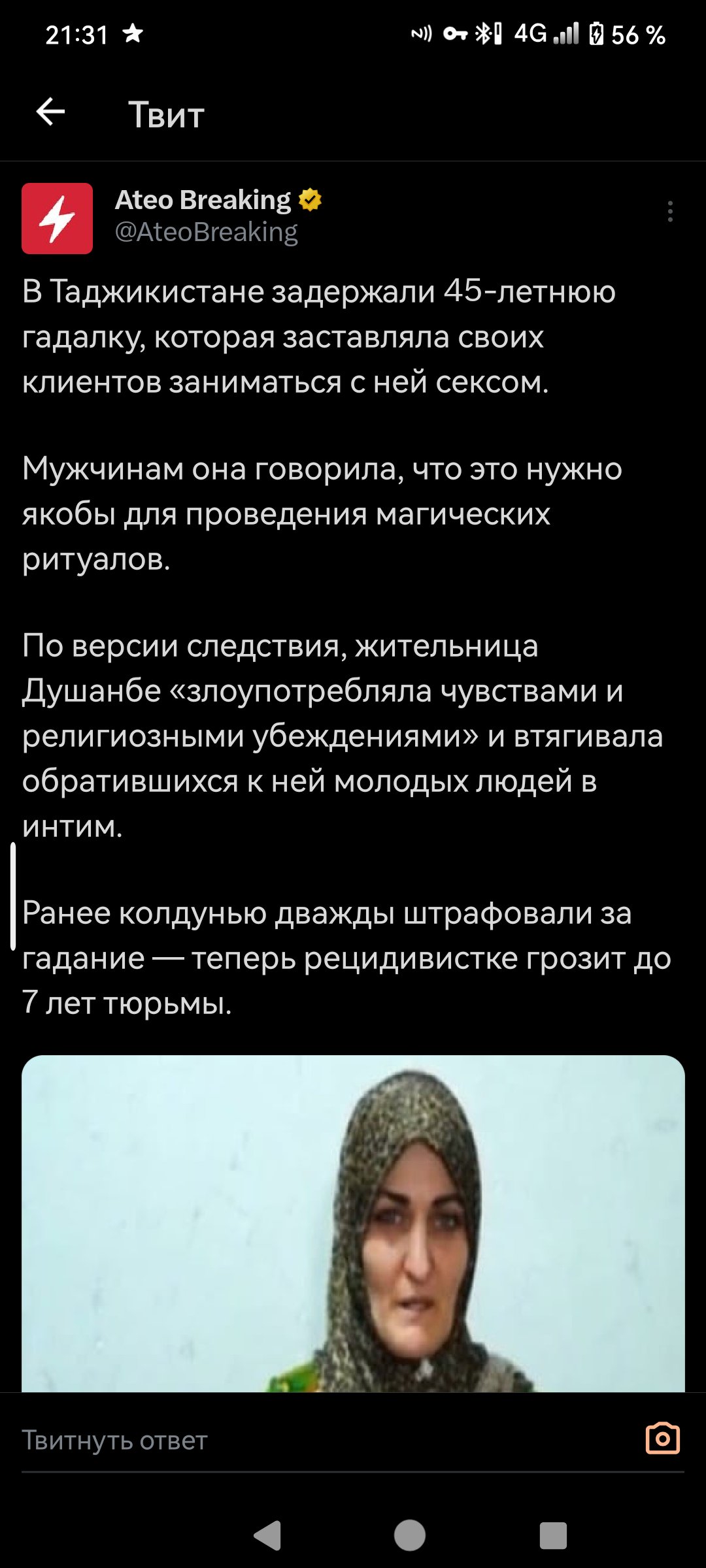Viewport: 706px width, 1568px height.
Task: Tap the system home button
Action: point(410,1535)
